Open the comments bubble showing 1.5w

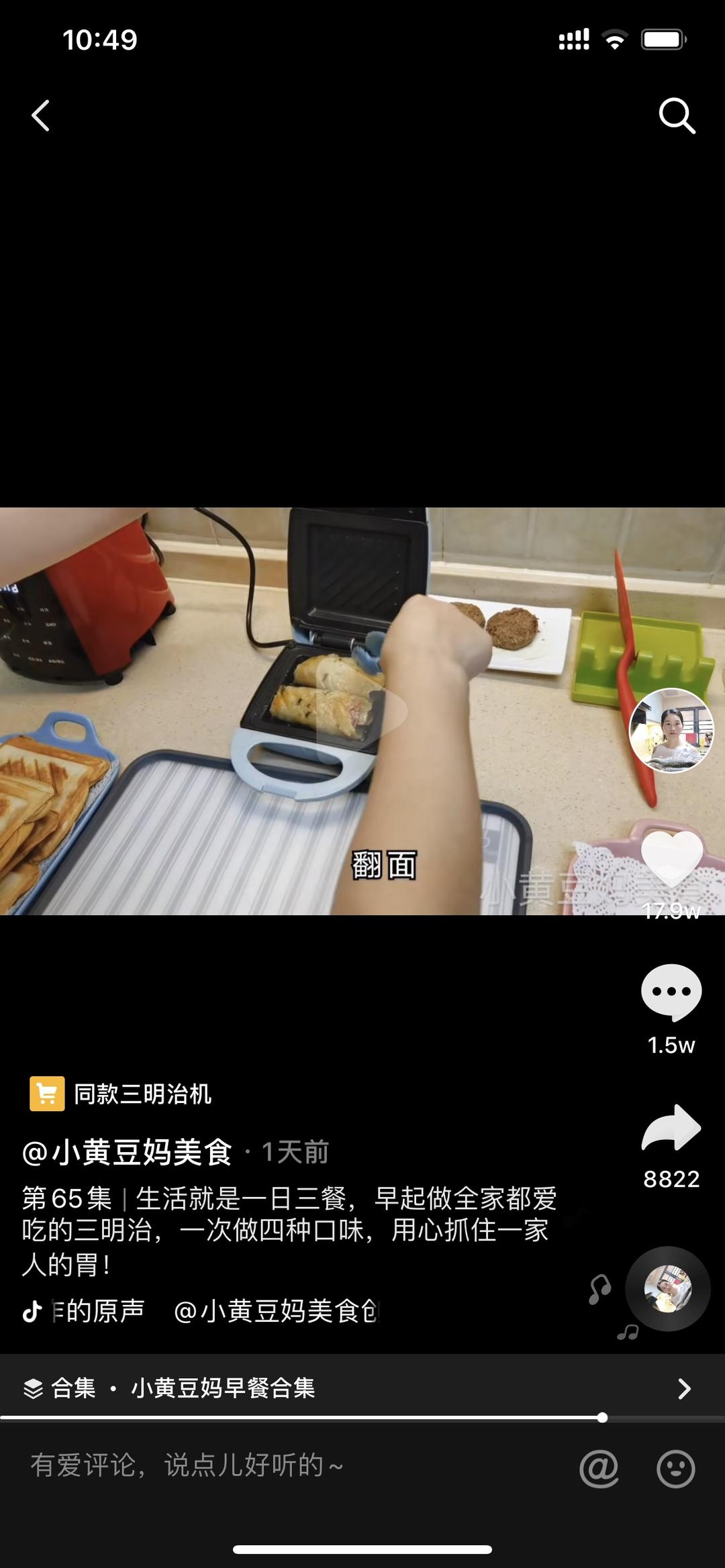click(671, 992)
